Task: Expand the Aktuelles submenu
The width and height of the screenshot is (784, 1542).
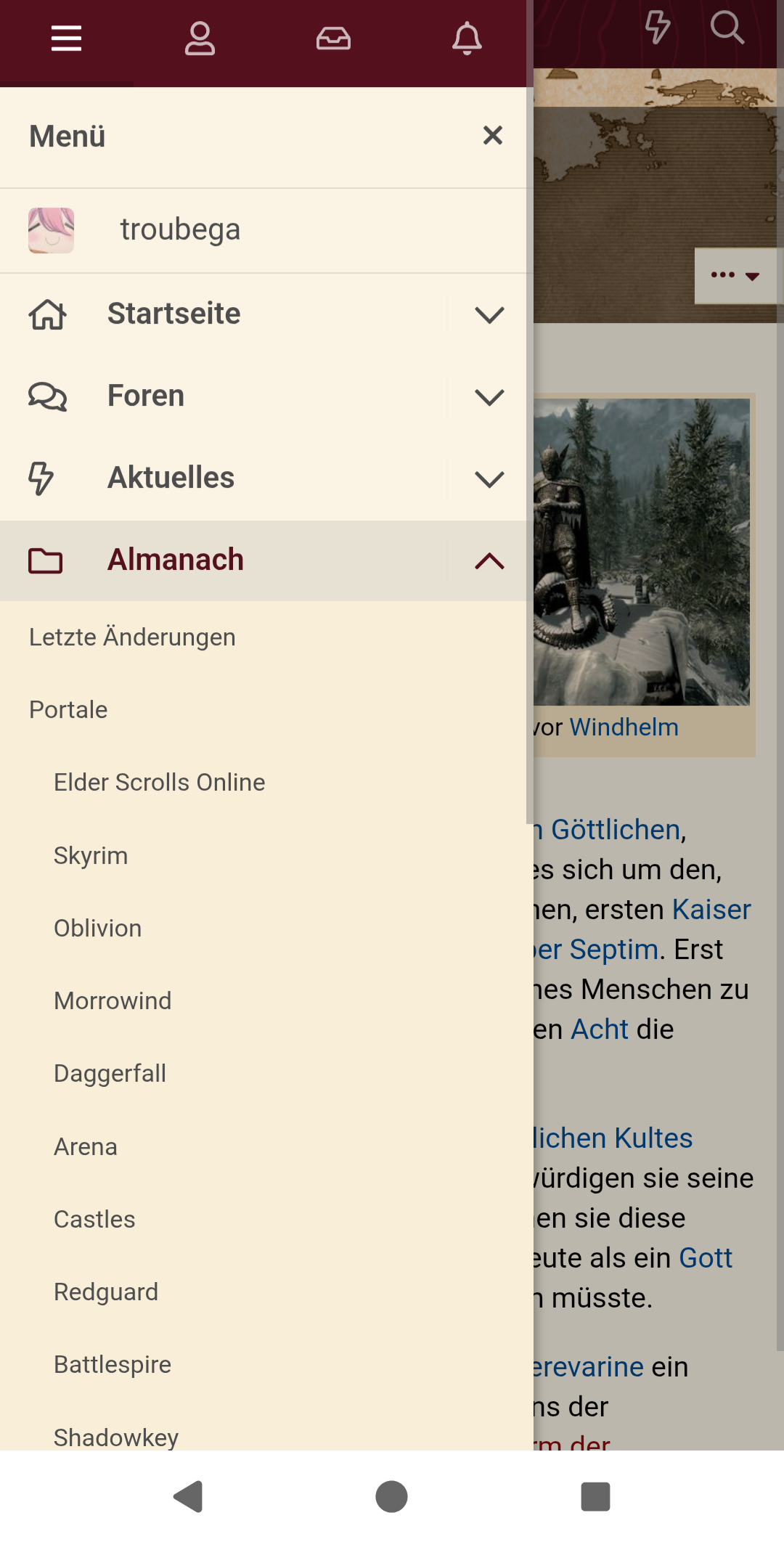Action: 489,478
